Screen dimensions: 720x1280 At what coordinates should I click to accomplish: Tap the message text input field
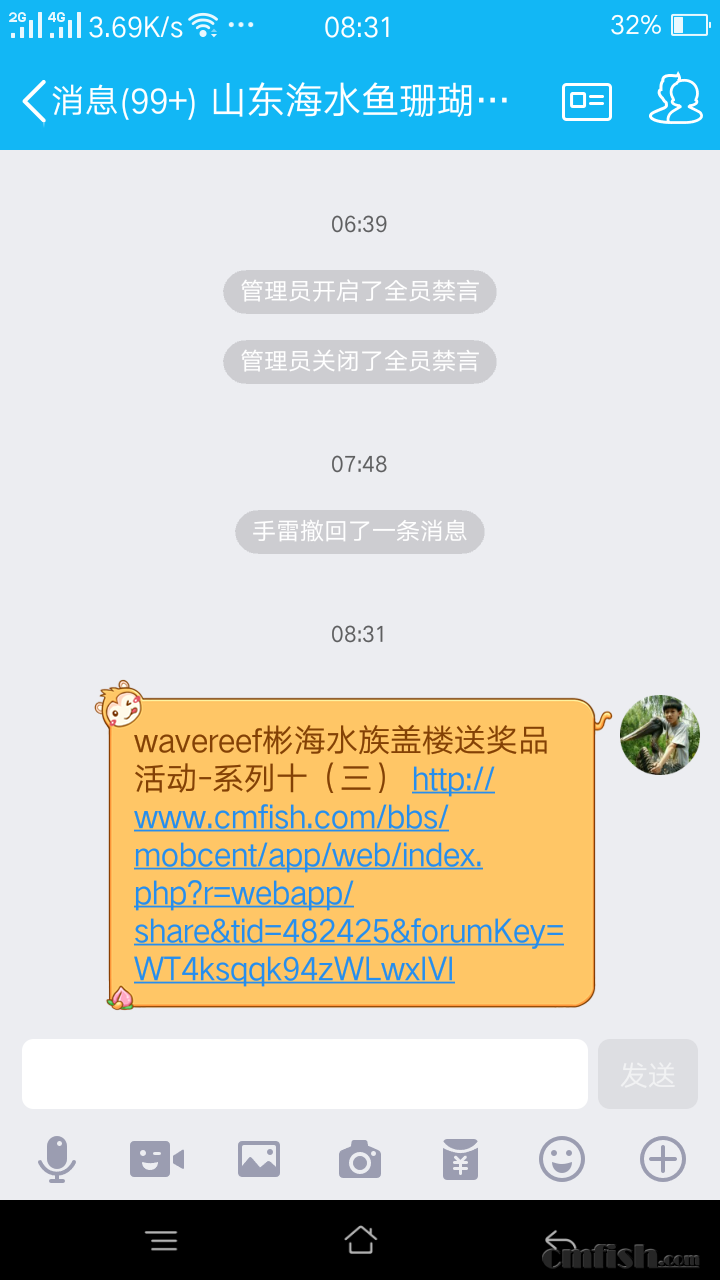pyautogui.click(x=305, y=1073)
